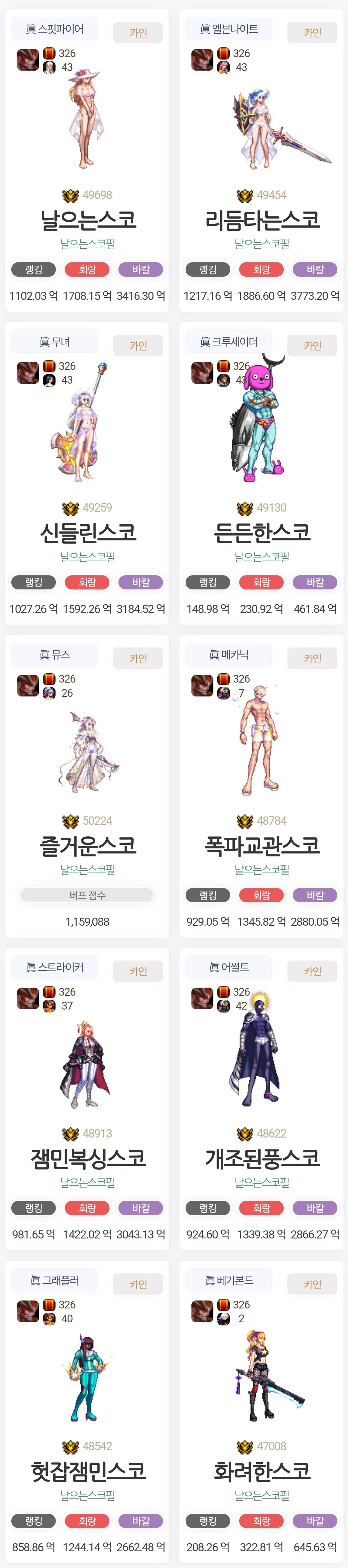This screenshot has height=1568, width=348.
Task: Select the 든든한스코 crusader card
Action: tap(261, 533)
